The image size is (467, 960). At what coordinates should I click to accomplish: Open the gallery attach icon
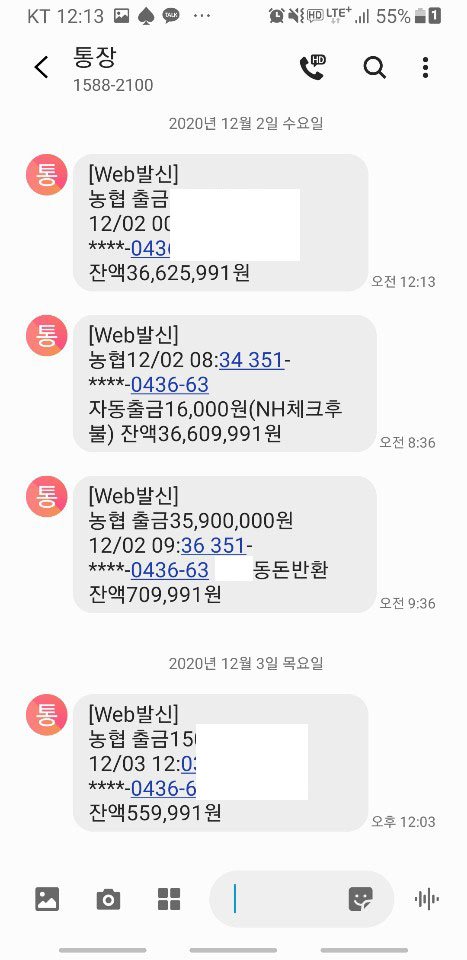(47, 899)
